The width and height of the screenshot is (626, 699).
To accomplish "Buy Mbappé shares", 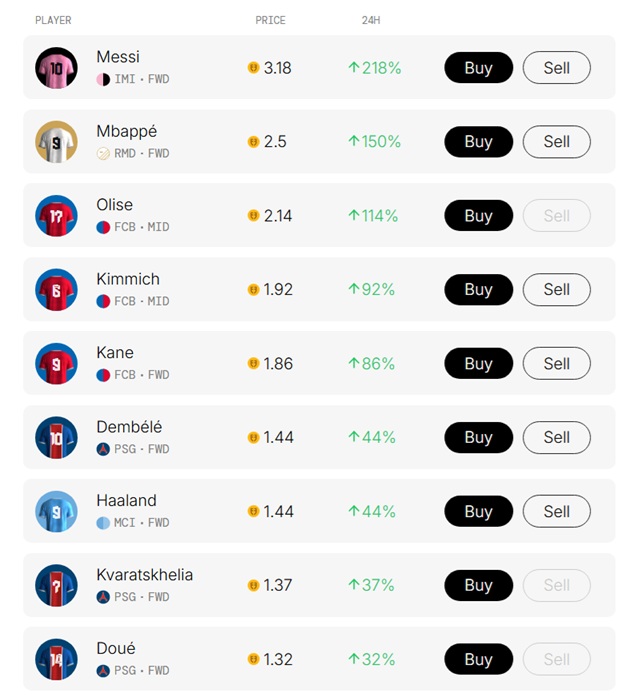I will (478, 142).
